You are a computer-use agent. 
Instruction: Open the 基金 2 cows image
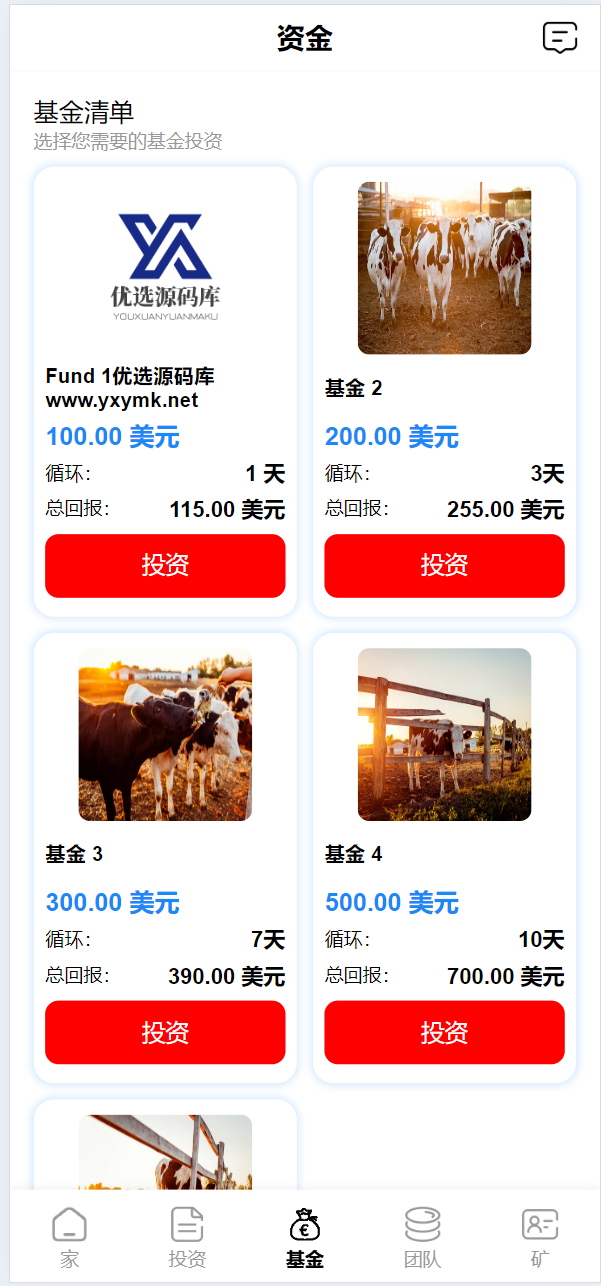tap(444, 268)
